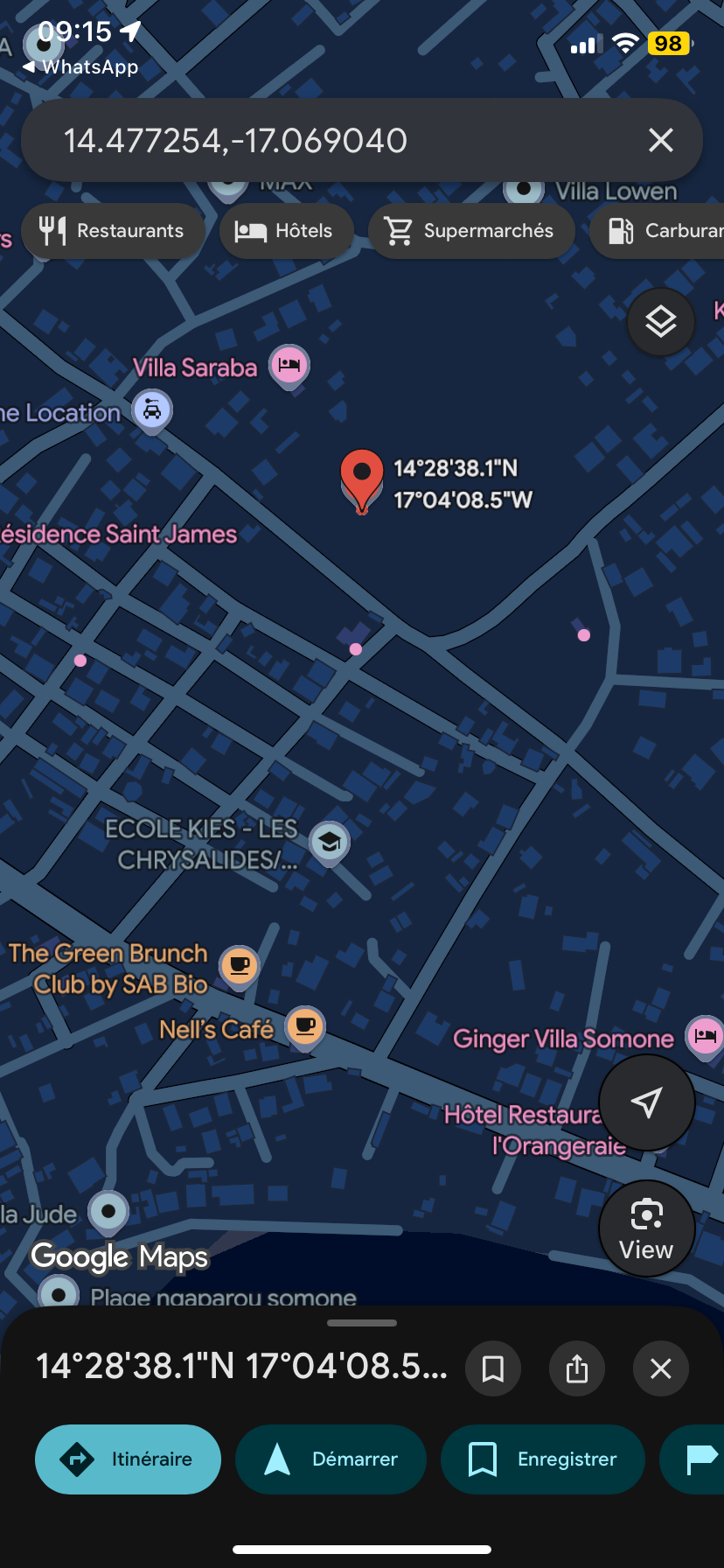The width and height of the screenshot is (724, 1568).
Task: Select the Supermarchés chip
Action: point(471,231)
